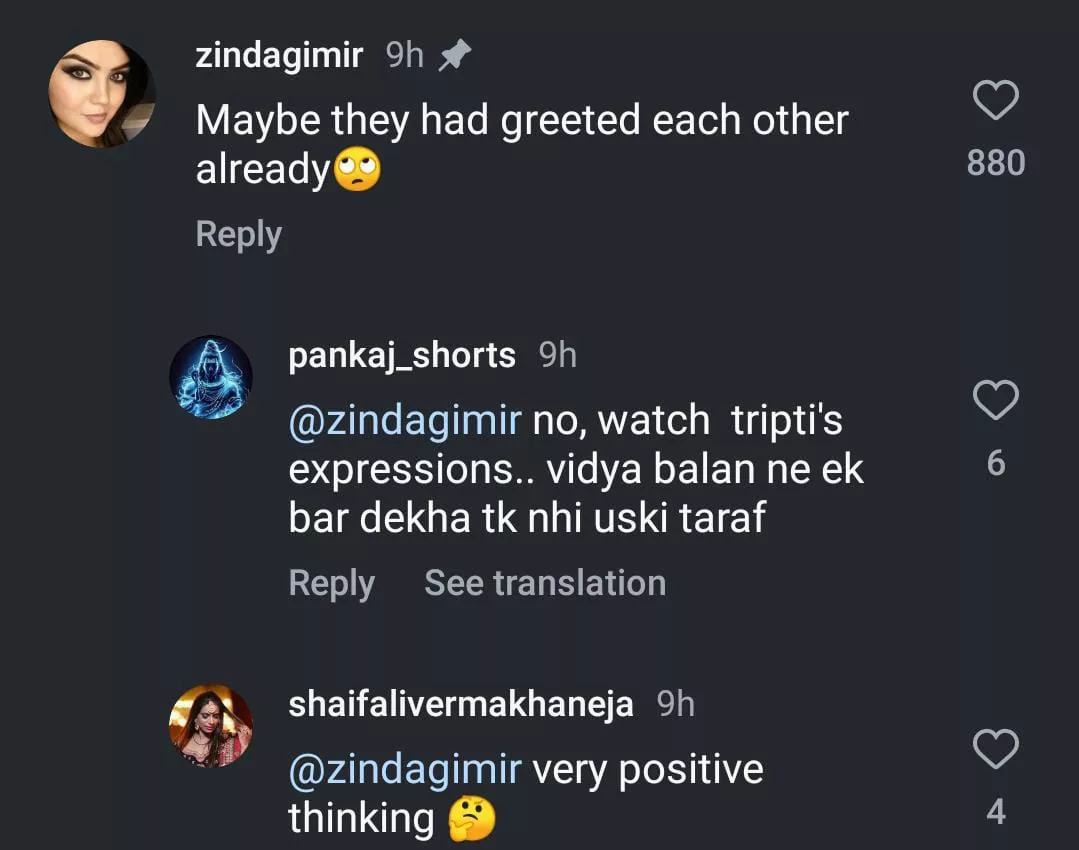Image resolution: width=1079 pixels, height=850 pixels.
Task: Like zindagimir's comment
Action: point(995,101)
